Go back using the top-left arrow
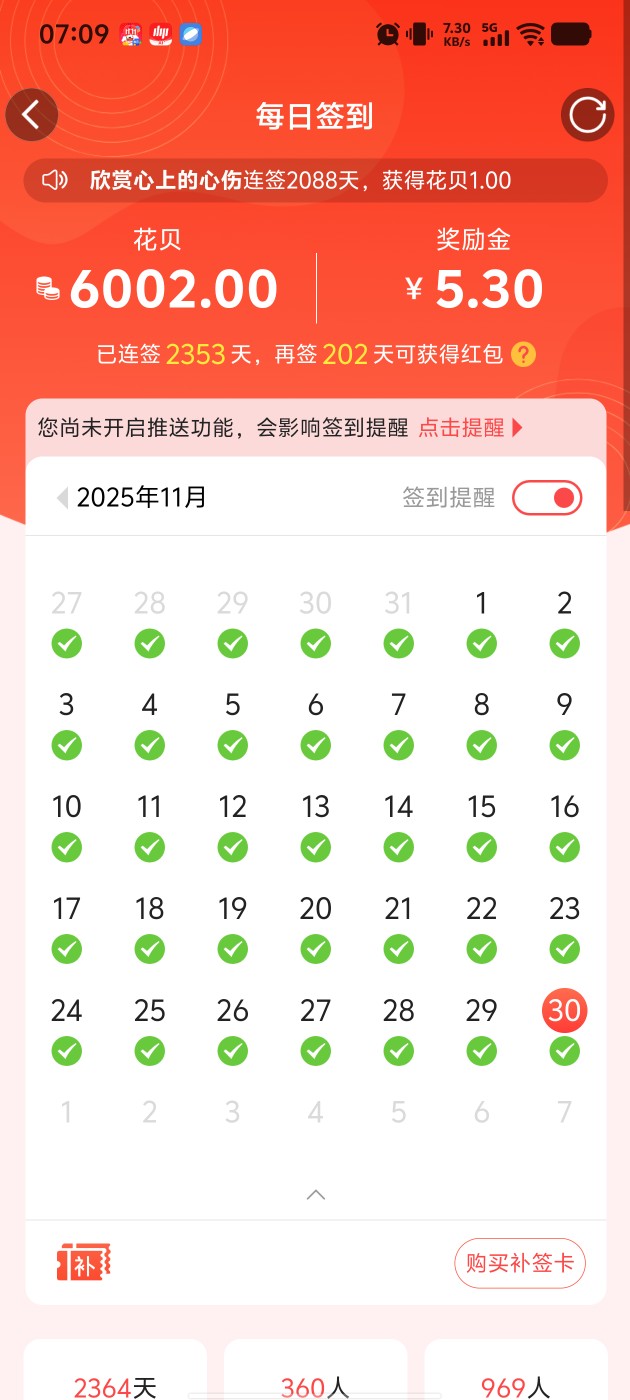This screenshot has width=630, height=1400. (x=31, y=115)
